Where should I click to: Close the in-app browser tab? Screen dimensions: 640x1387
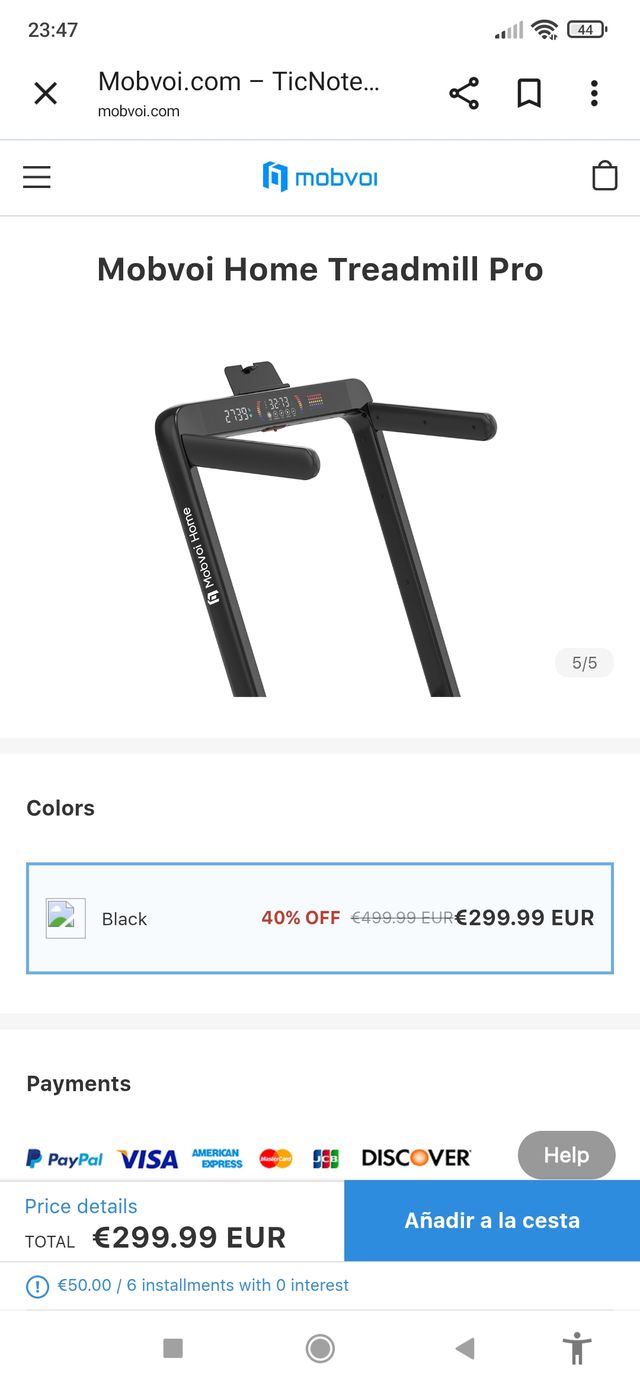[46, 94]
